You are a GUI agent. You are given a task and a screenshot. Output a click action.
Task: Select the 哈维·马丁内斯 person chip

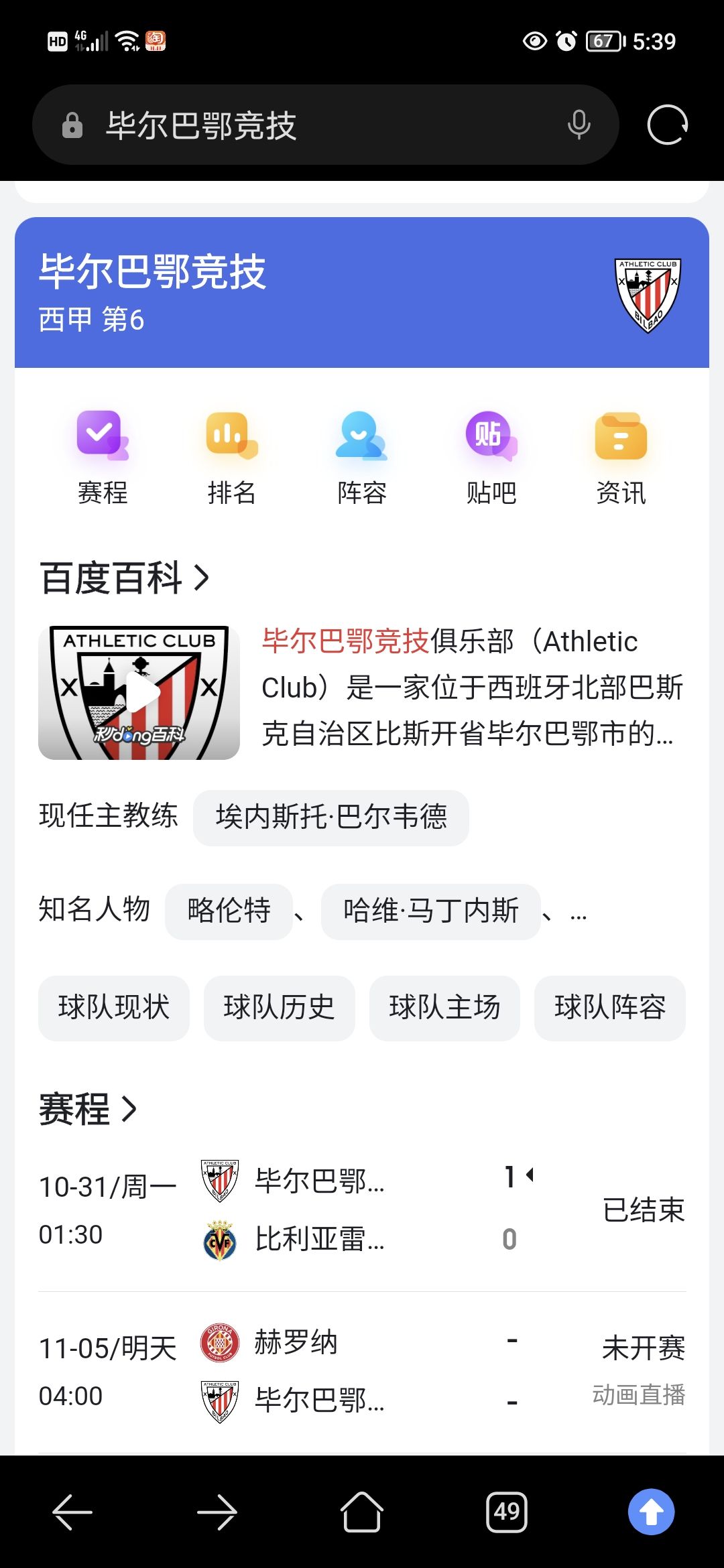(x=431, y=911)
